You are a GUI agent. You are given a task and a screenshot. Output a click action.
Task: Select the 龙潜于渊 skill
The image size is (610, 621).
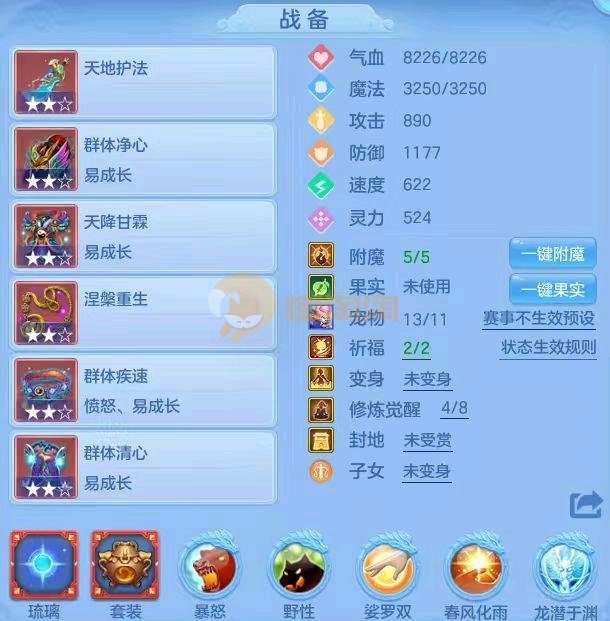pos(565,568)
